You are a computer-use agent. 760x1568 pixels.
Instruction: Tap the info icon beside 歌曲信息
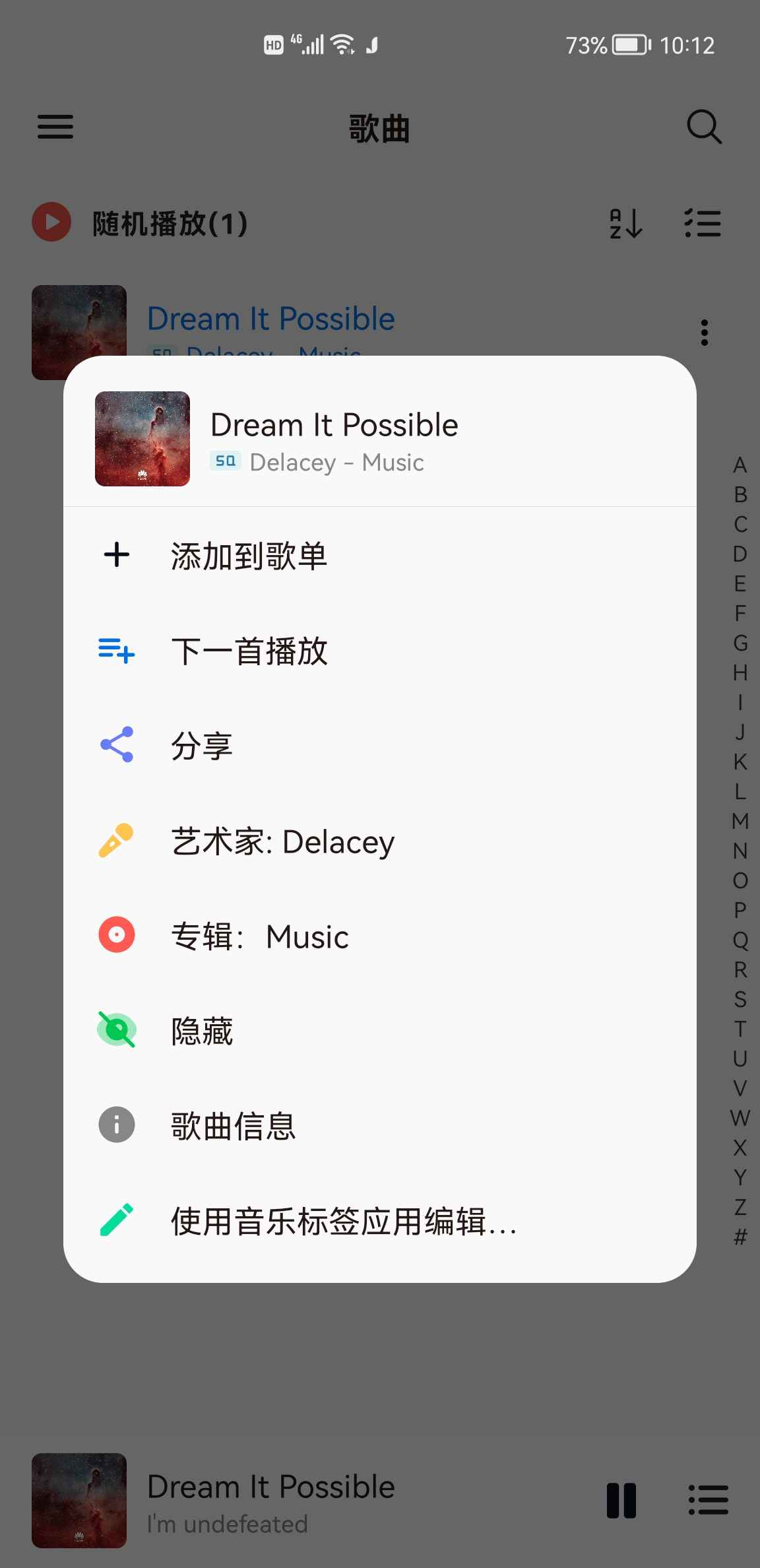coord(115,1125)
